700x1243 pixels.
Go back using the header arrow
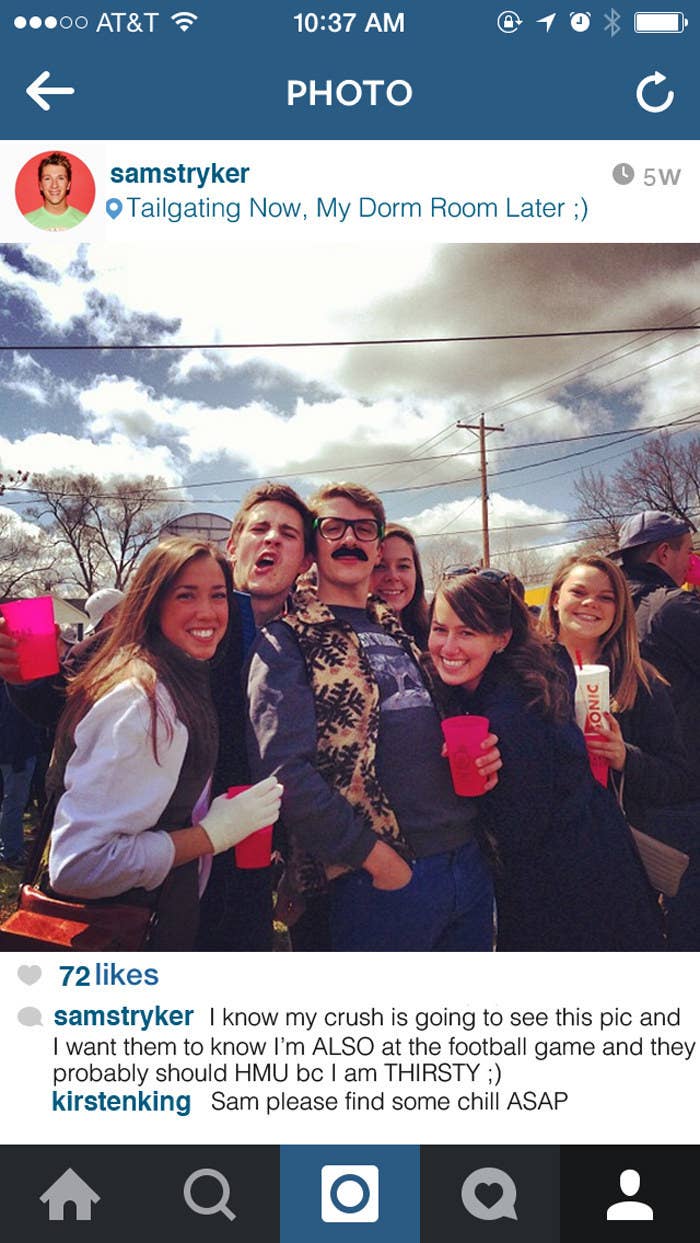click(50, 92)
